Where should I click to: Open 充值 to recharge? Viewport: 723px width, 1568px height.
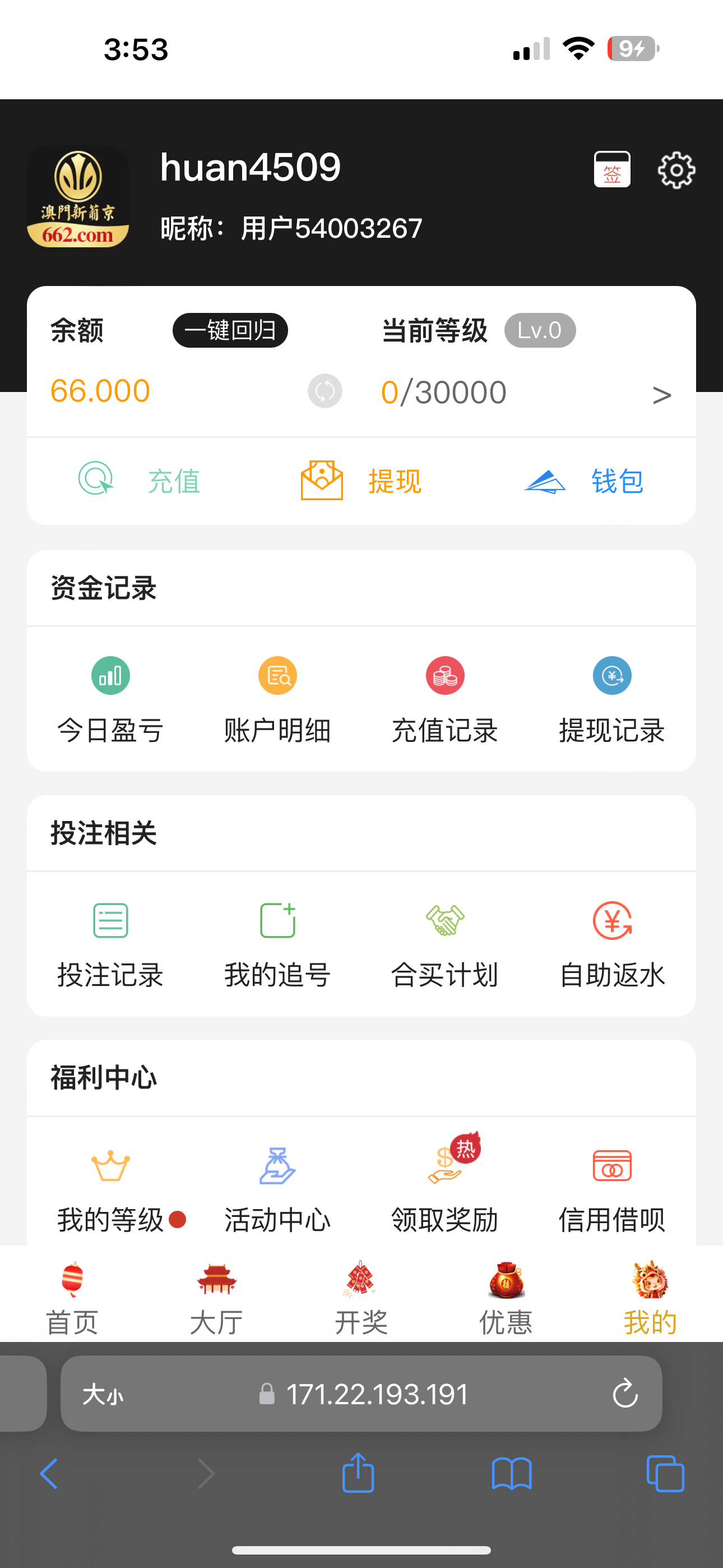(x=140, y=480)
